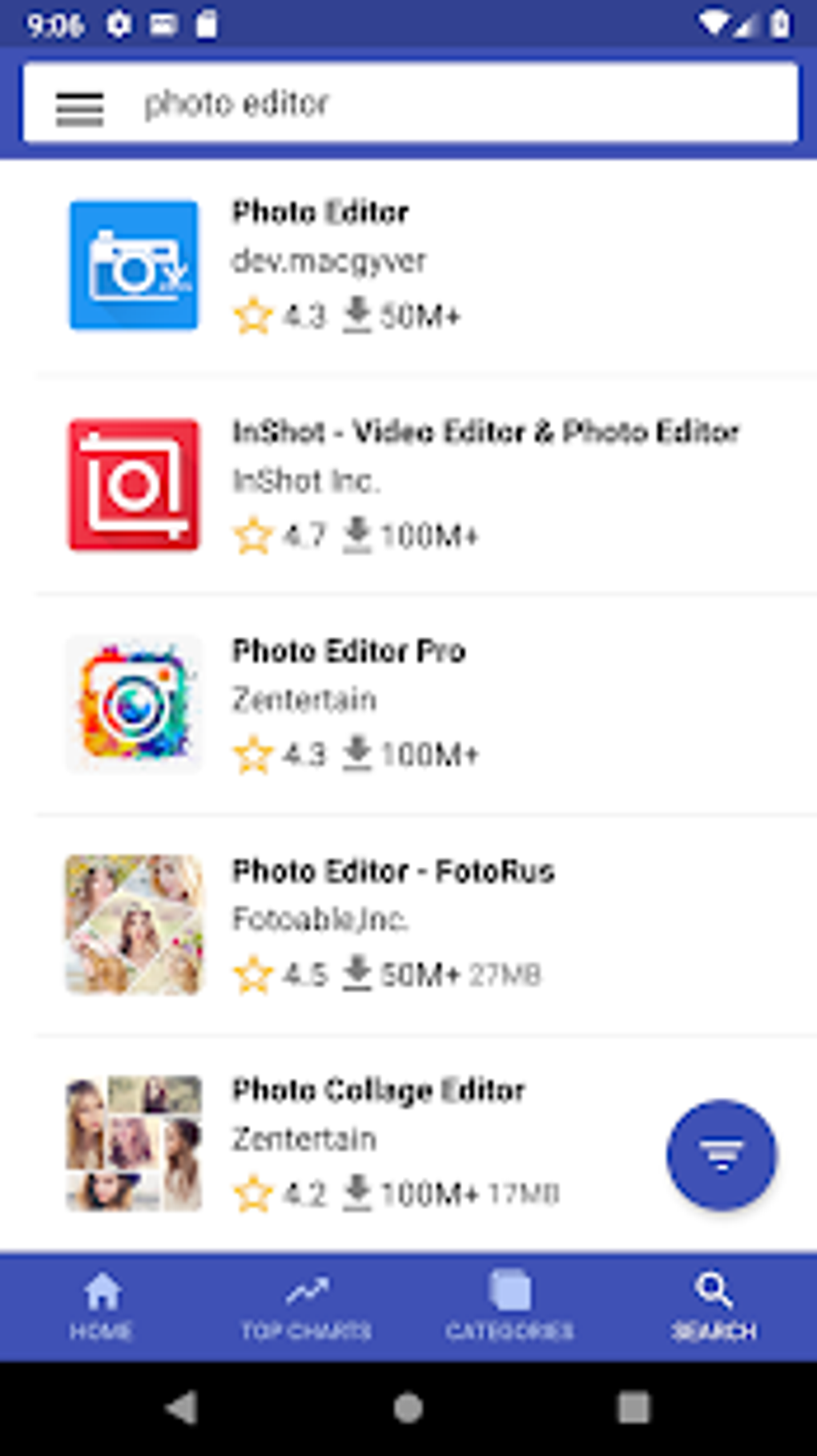Open the hamburger drawer menu
The height and width of the screenshot is (1456, 817).
point(79,106)
